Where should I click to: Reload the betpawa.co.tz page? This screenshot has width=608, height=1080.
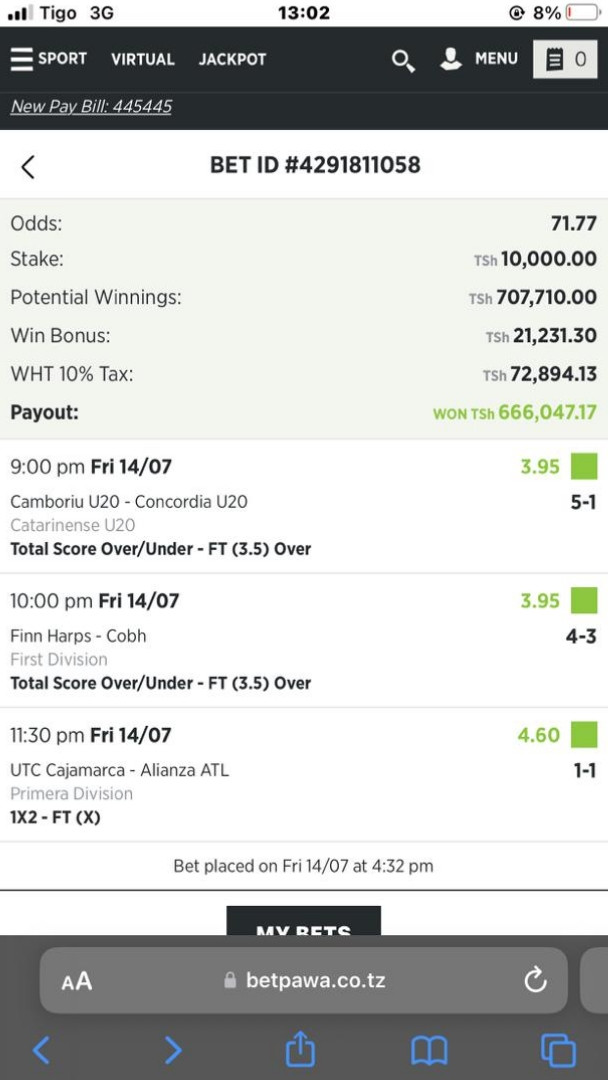tap(535, 980)
